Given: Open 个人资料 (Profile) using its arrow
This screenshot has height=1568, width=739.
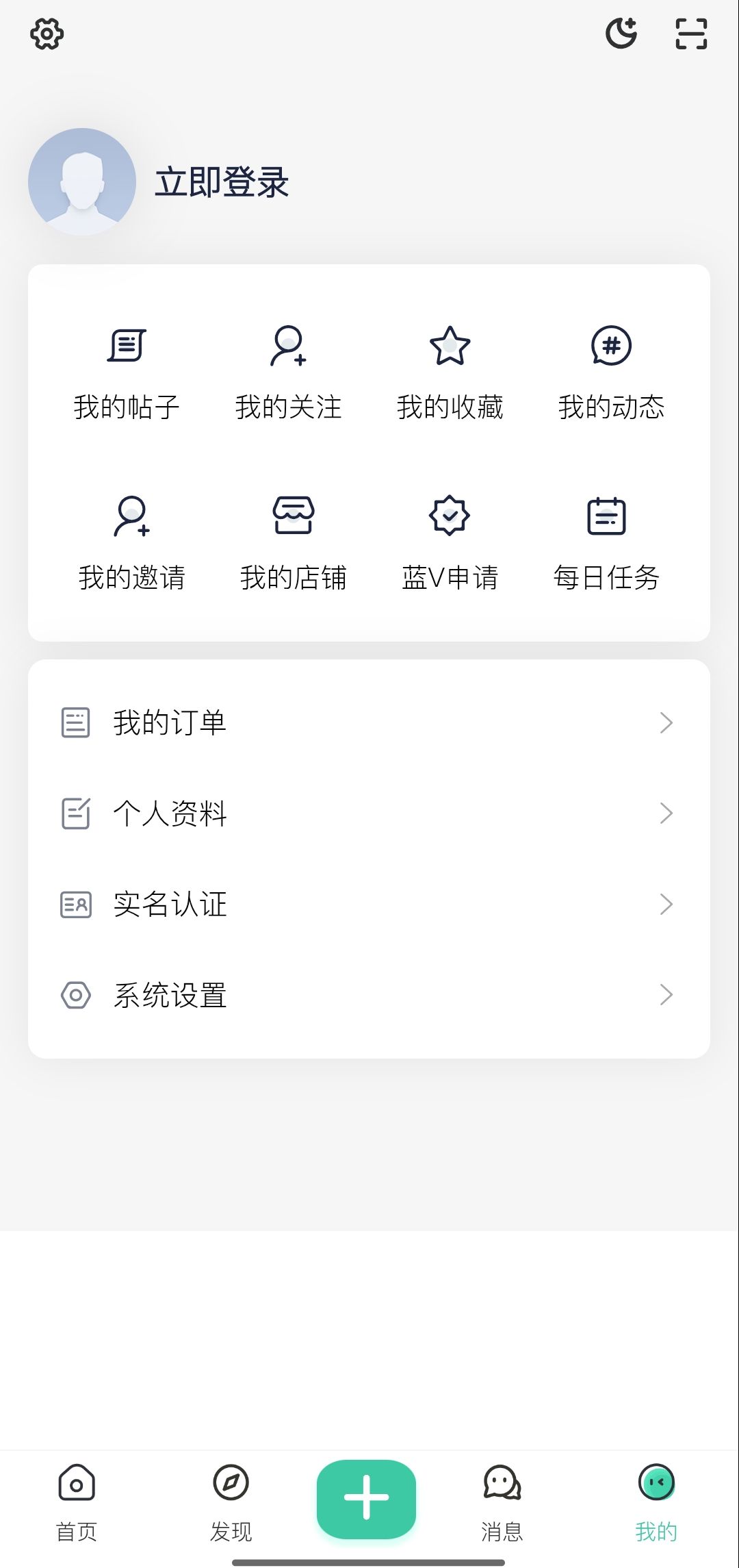Looking at the screenshot, I should click(666, 813).
